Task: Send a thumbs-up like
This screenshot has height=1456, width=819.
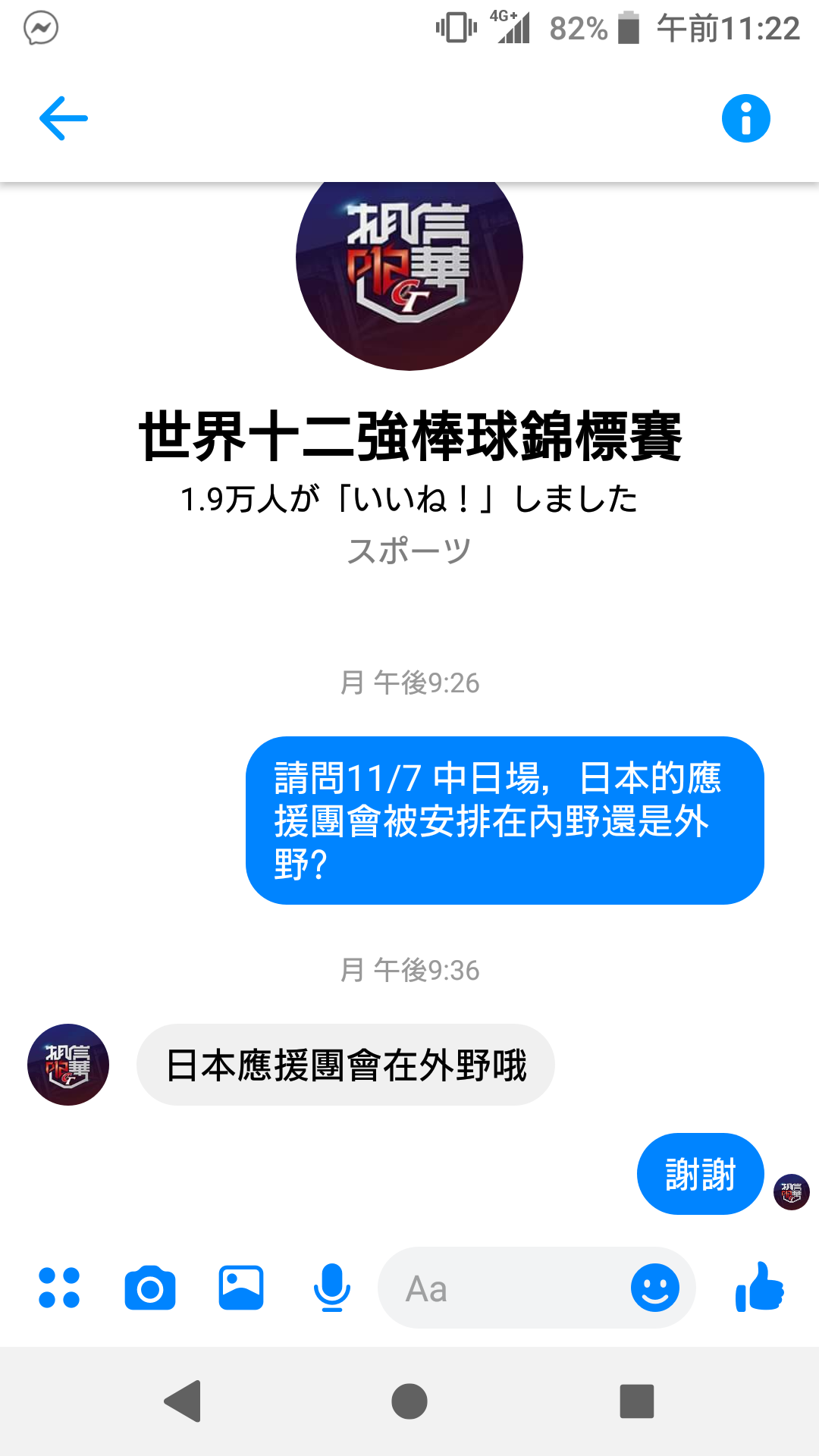Action: (760, 1287)
